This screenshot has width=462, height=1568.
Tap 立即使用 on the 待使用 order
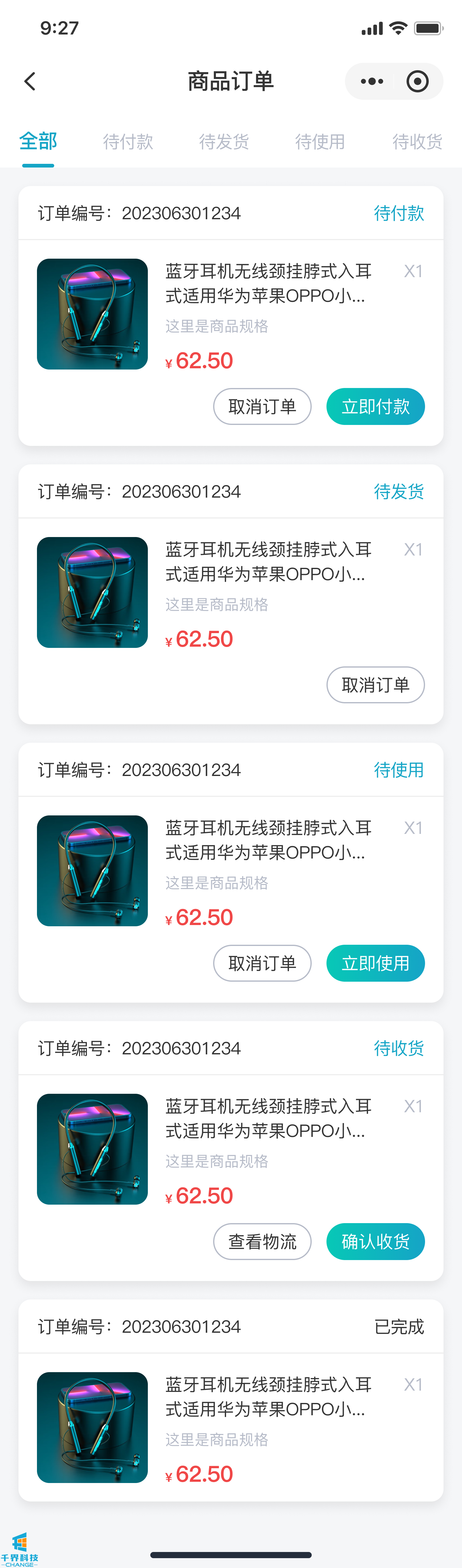click(375, 963)
